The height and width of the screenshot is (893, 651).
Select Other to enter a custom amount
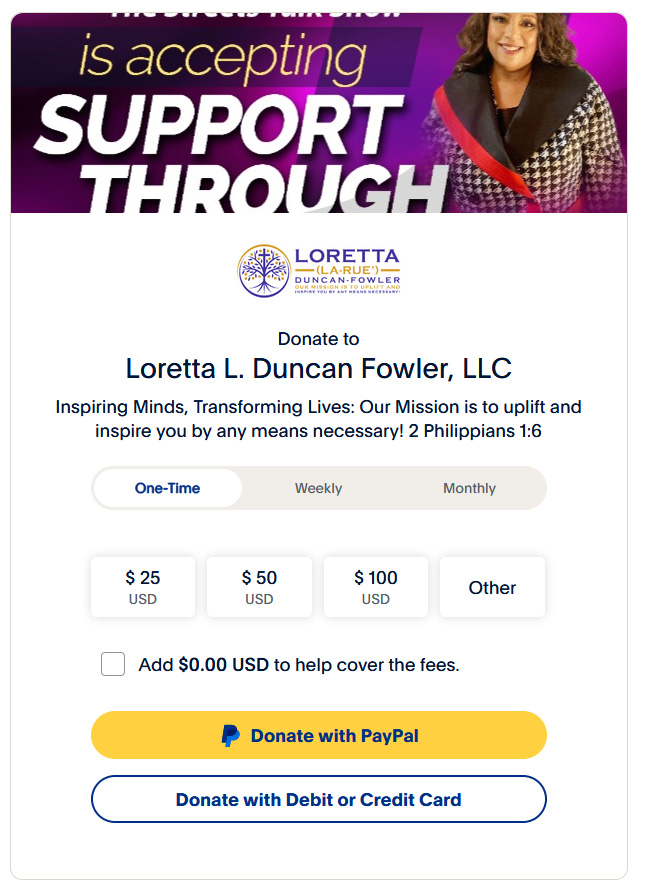(492, 587)
